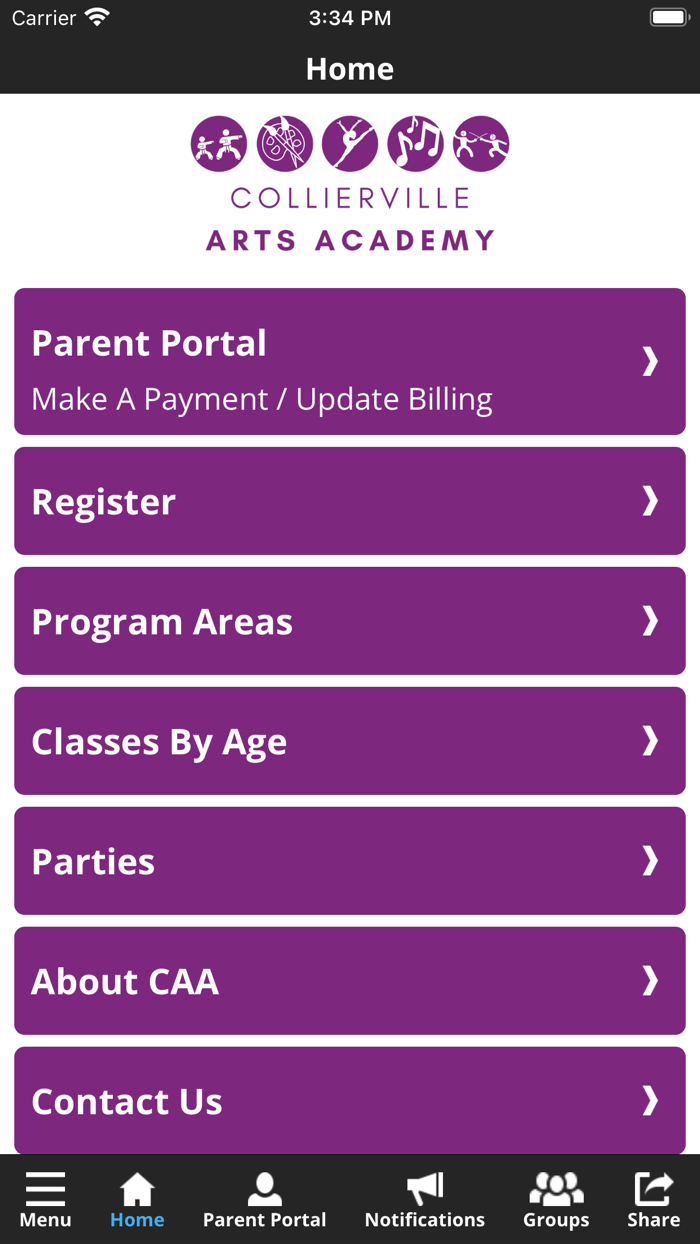Select the Home tab in the bottom bar
700x1244 pixels.
[137, 1200]
